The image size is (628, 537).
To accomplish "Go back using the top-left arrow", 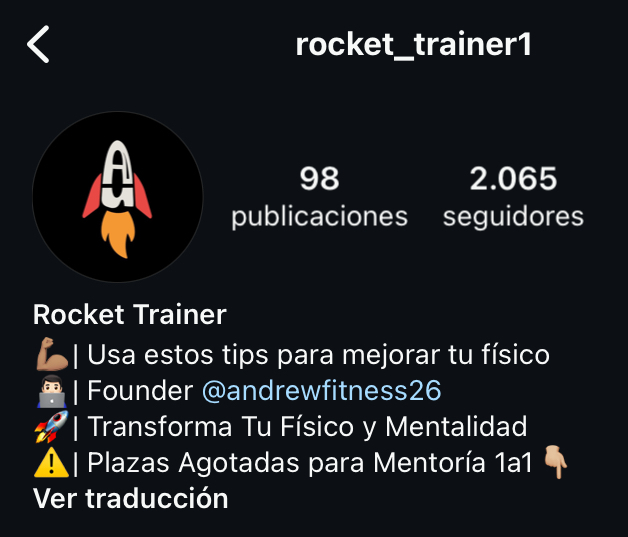I will coord(39,45).
